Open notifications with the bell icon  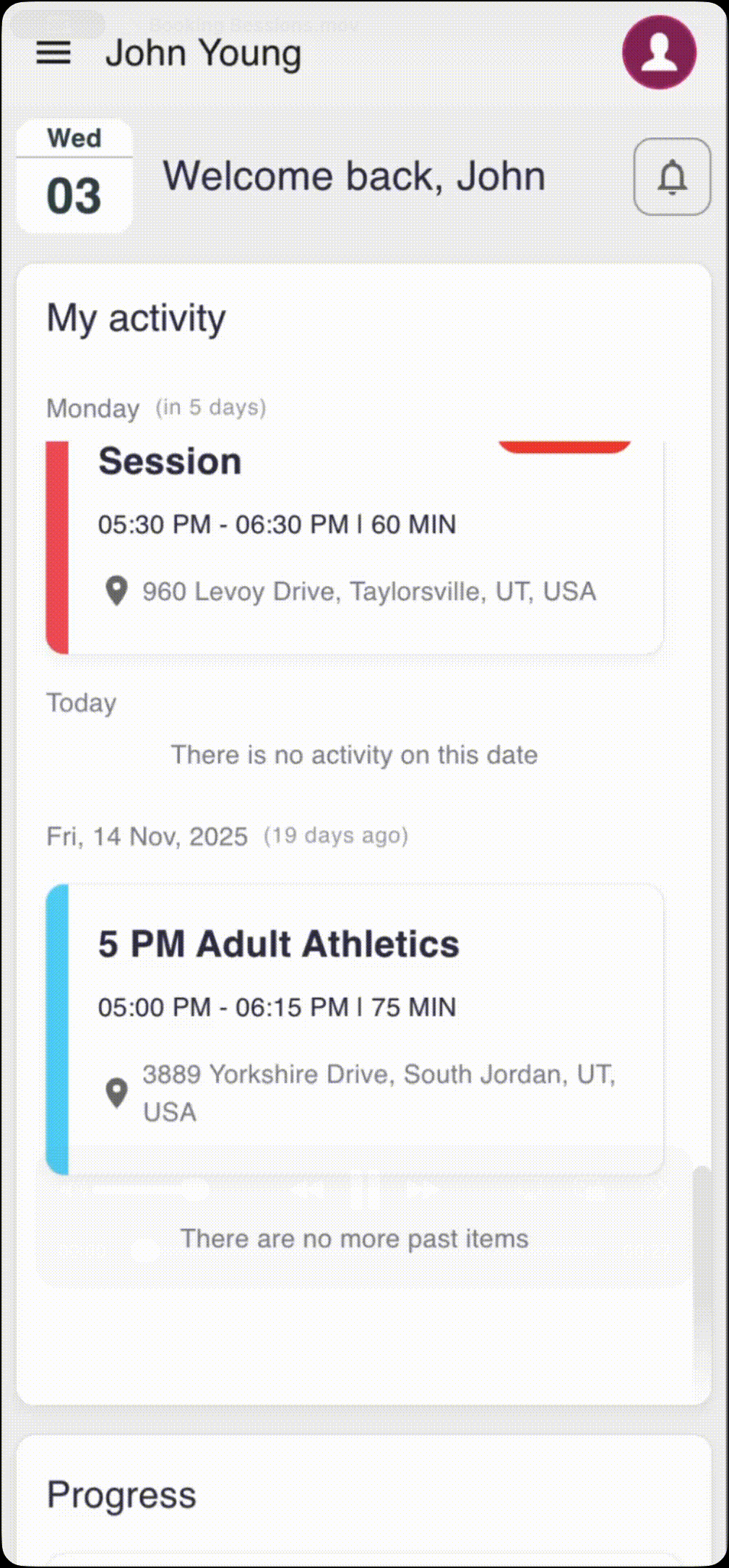tap(672, 178)
